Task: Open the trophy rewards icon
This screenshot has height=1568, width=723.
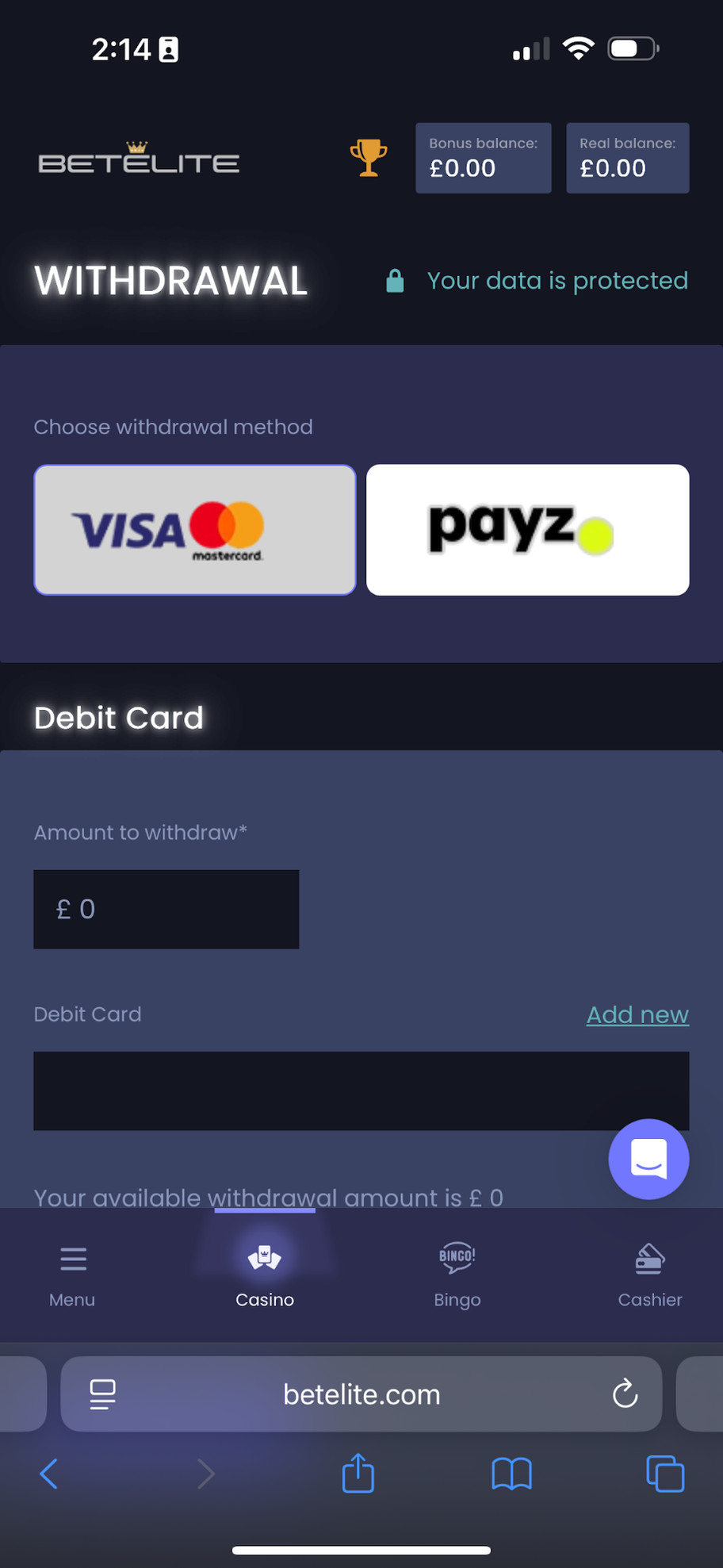Action: point(369,158)
